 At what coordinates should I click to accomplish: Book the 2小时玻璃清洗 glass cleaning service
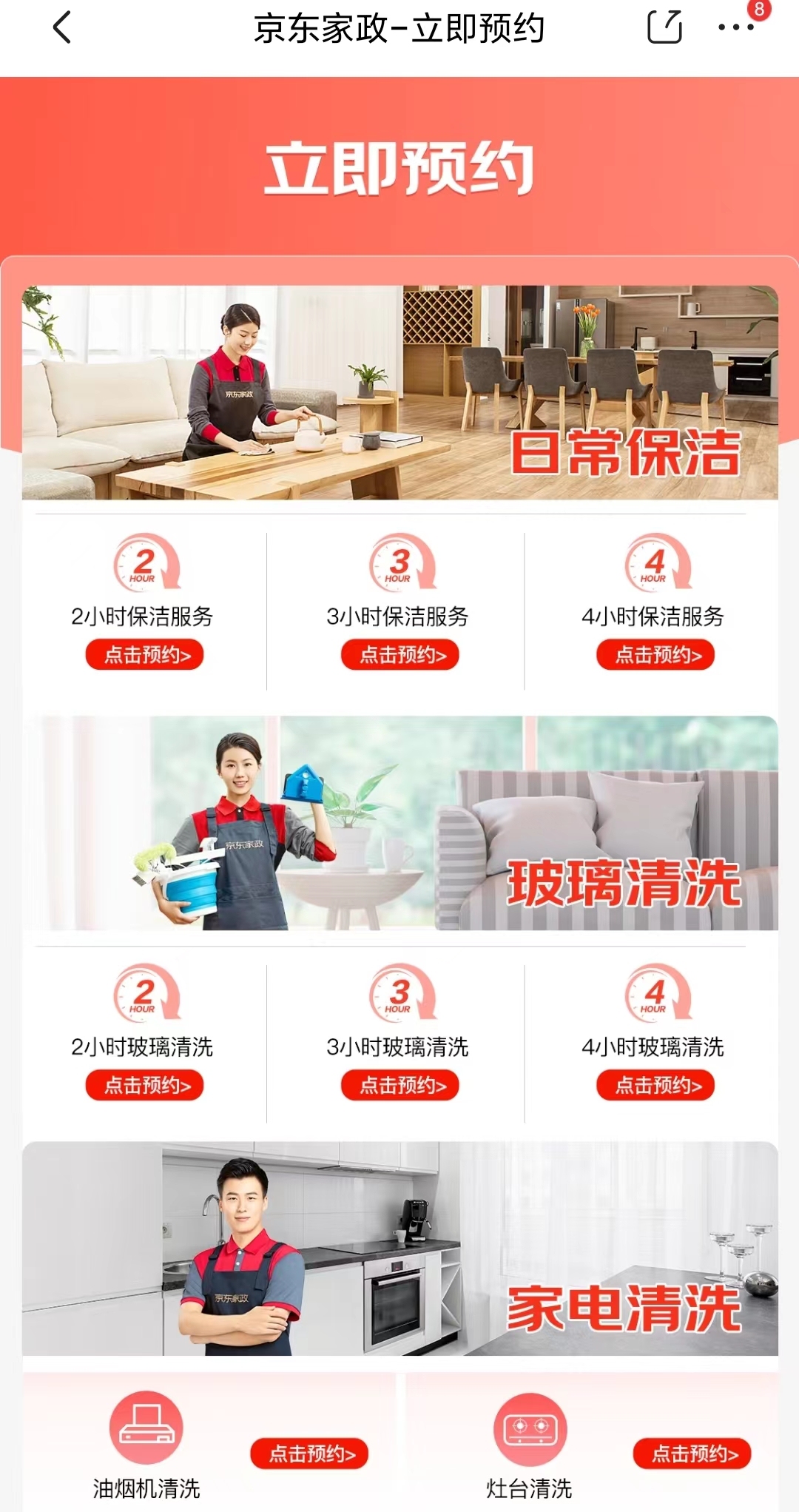[144, 1086]
